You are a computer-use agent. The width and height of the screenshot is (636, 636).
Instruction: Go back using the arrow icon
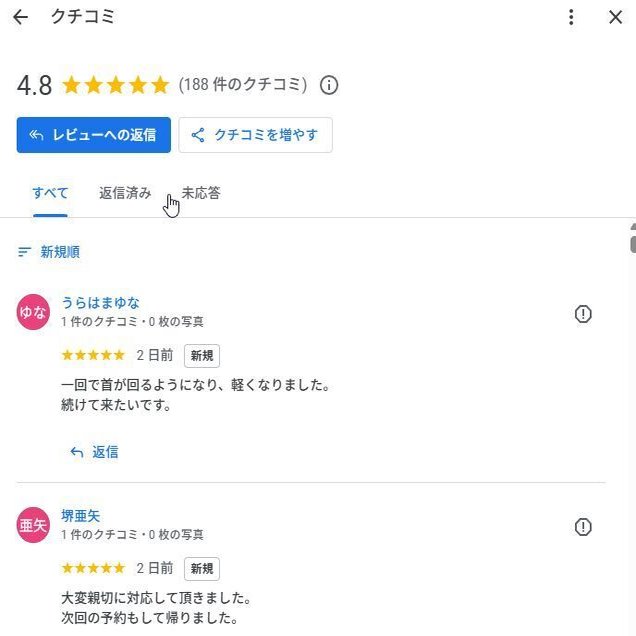[x=20, y=17]
